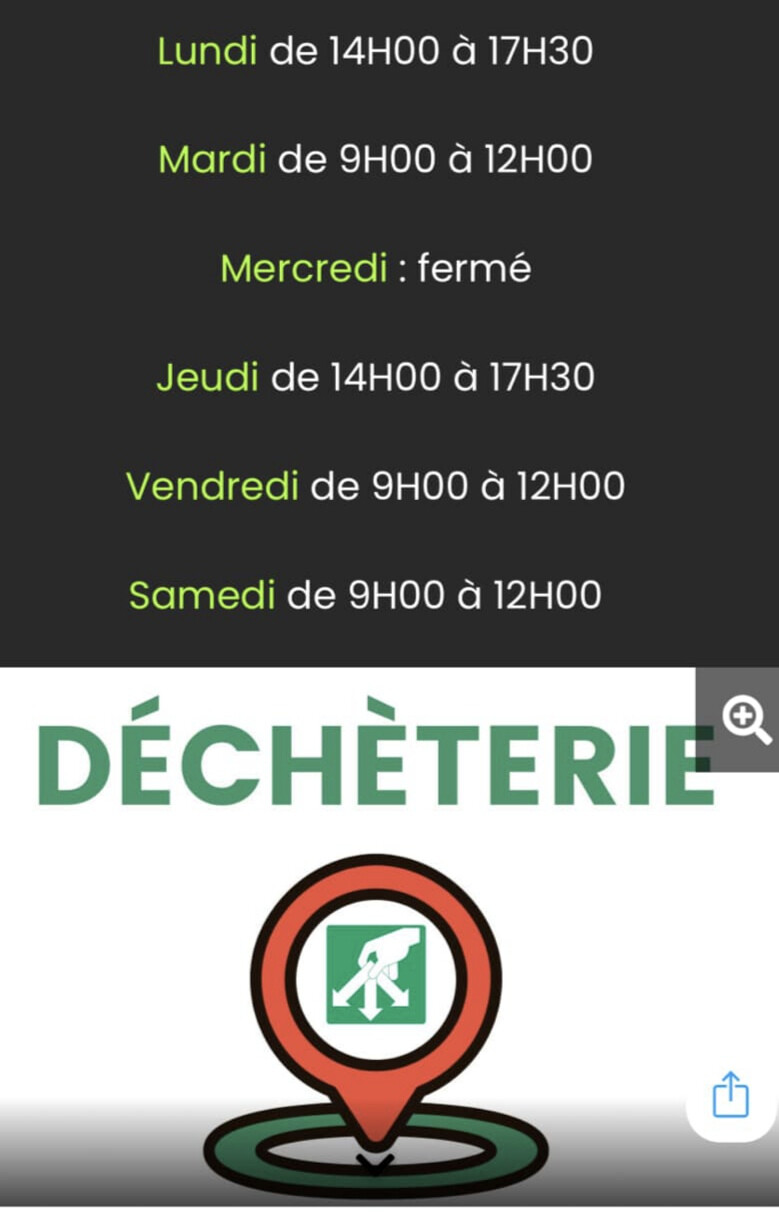The image size is (779, 1225).
Task: Open the Déchèterie picture
Action: click(x=375, y=960)
